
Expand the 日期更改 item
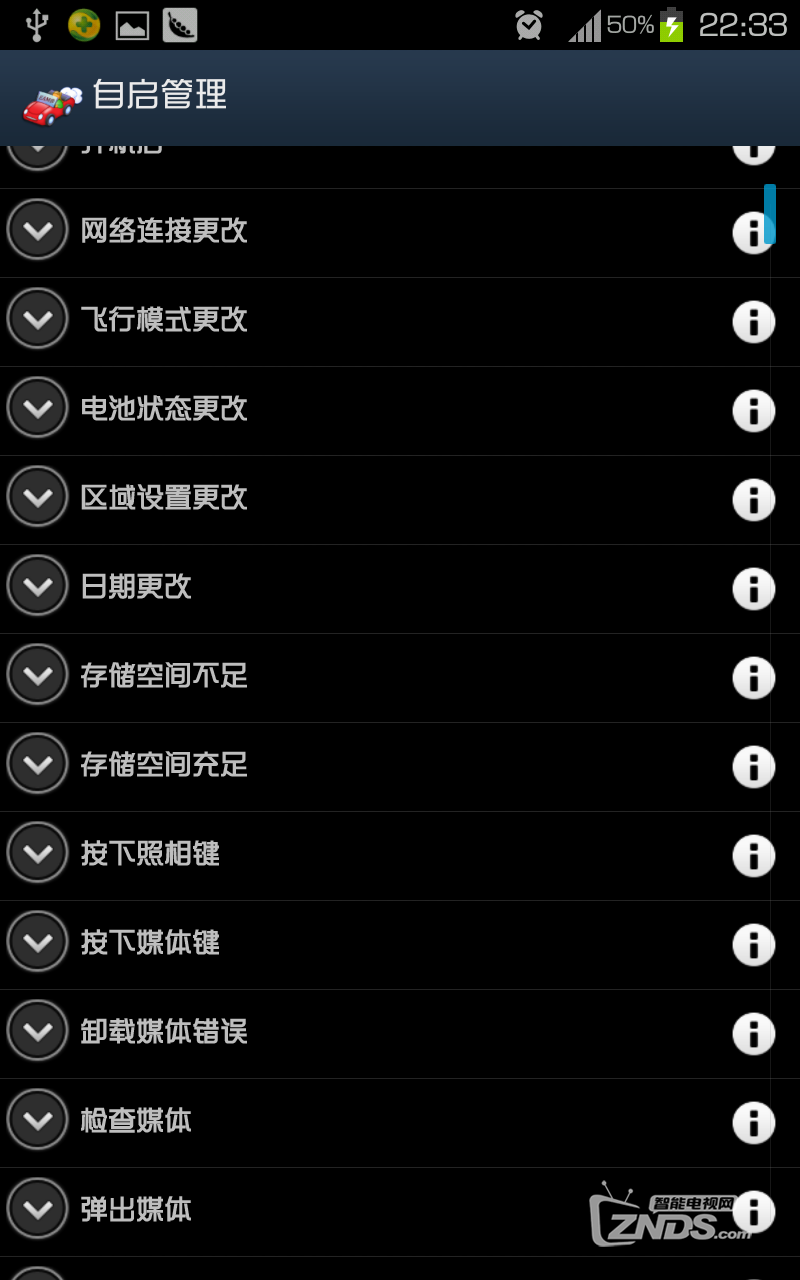(38, 587)
